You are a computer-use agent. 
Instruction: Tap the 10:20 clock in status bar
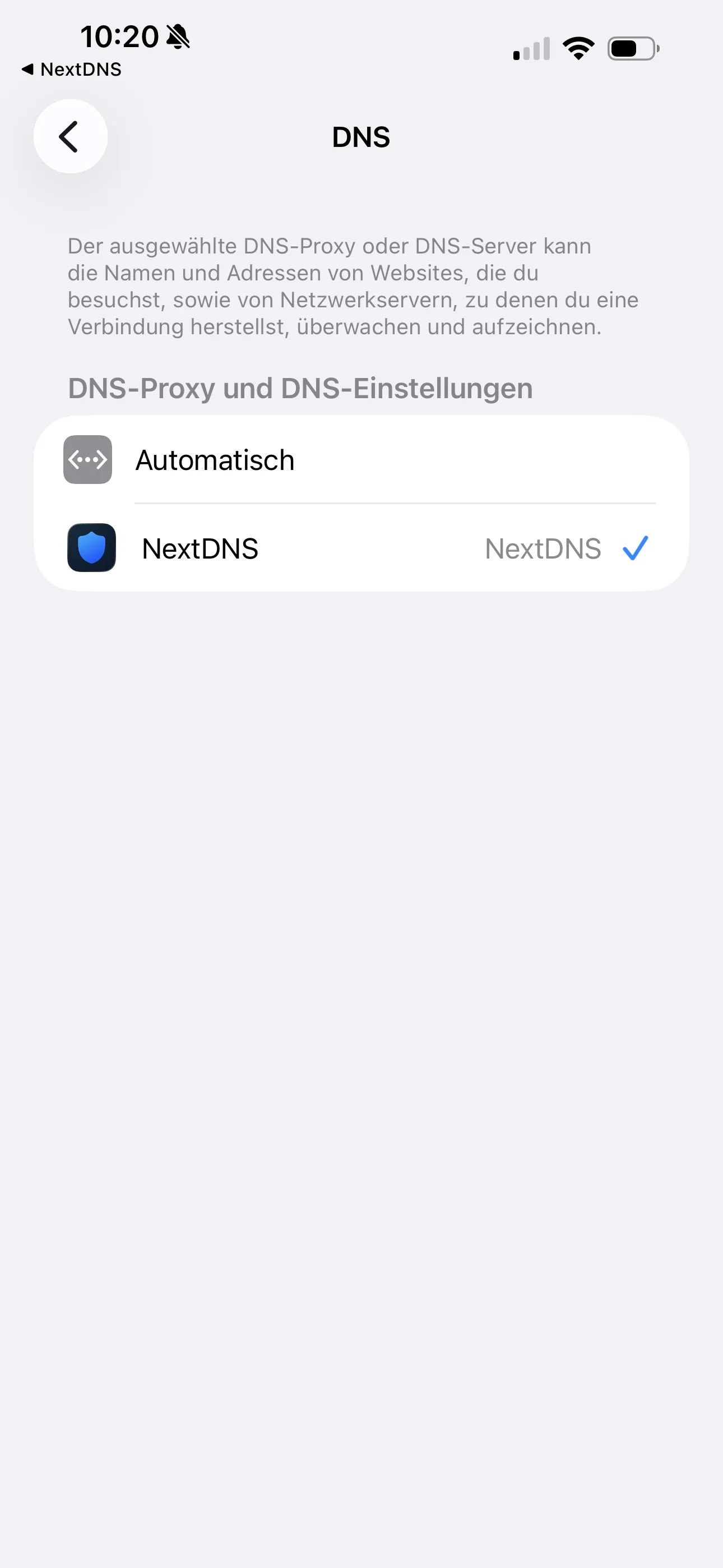pos(121,35)
